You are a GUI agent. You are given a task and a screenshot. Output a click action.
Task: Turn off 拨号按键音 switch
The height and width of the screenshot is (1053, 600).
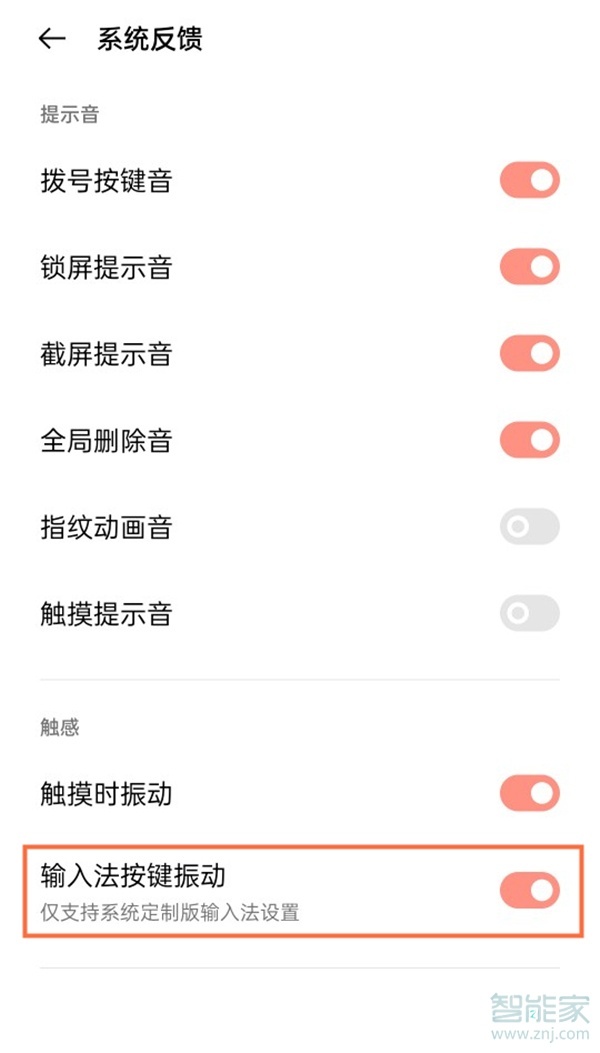click(529, 181)
